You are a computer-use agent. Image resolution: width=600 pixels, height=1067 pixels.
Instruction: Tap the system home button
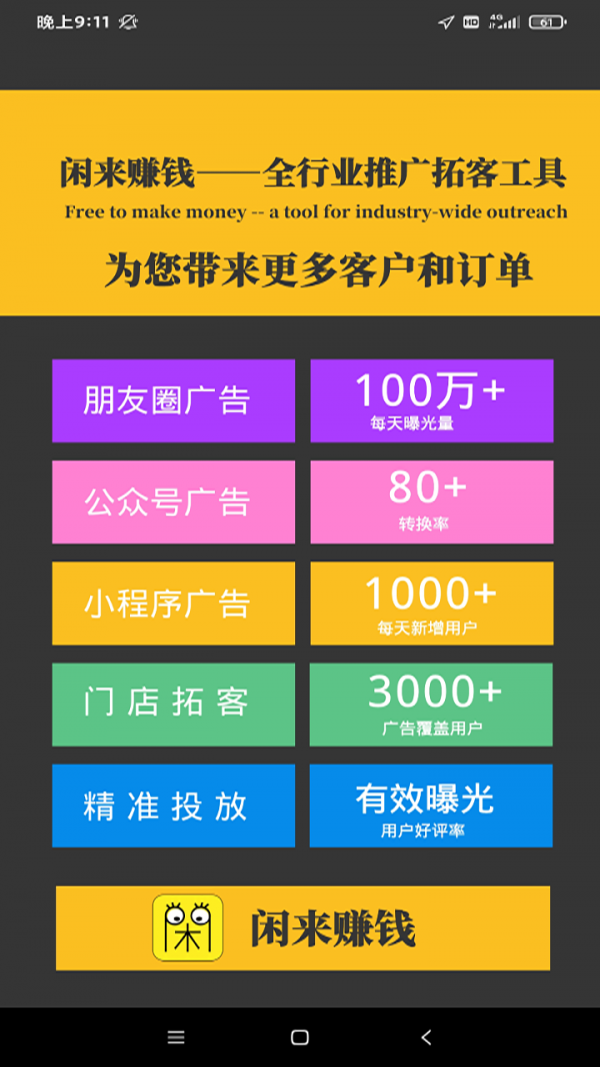(299, 1037)
